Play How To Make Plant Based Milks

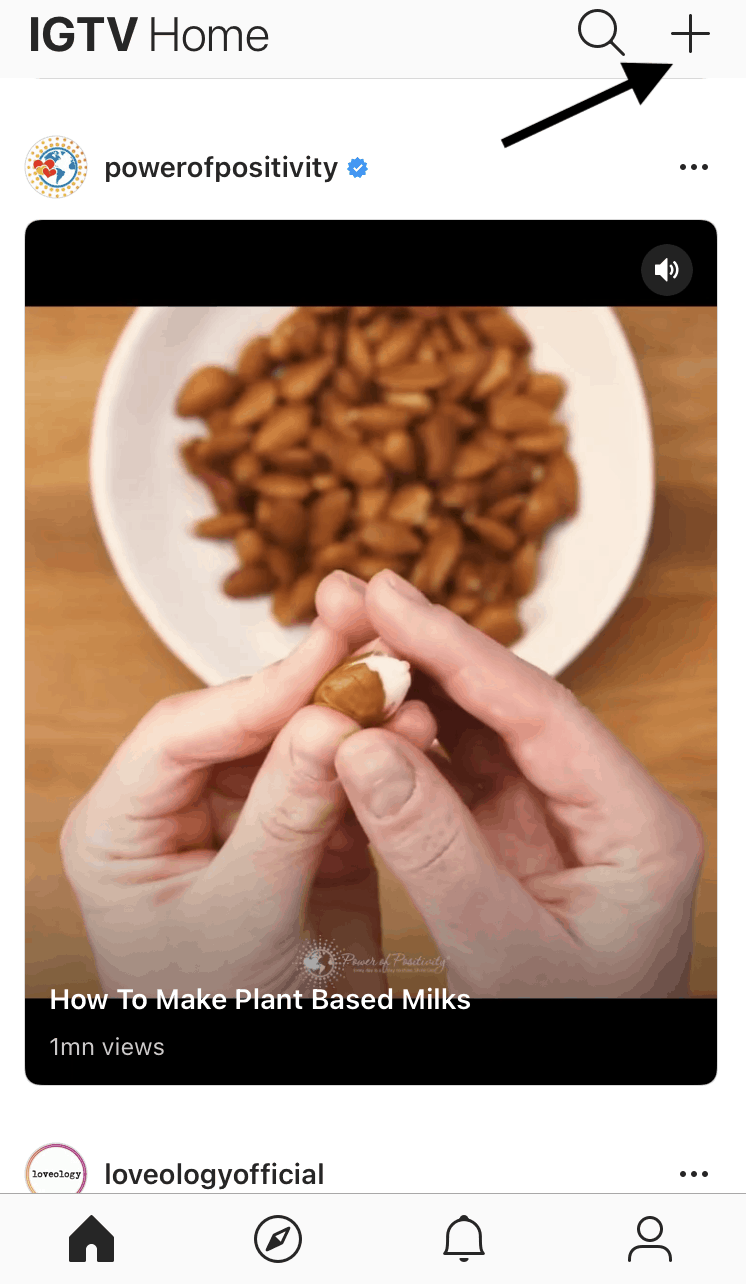point(371,650)
